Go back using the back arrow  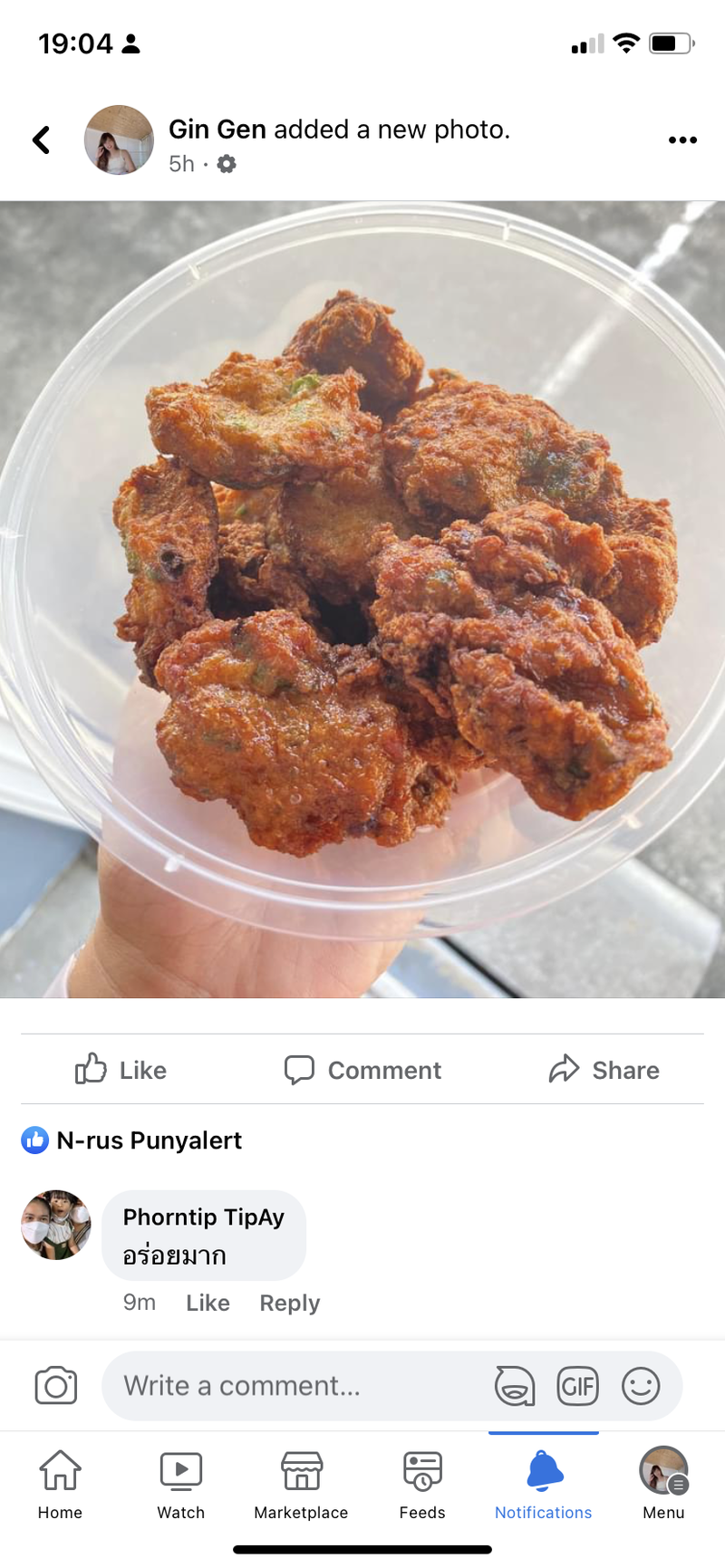[x=40, y=139]
